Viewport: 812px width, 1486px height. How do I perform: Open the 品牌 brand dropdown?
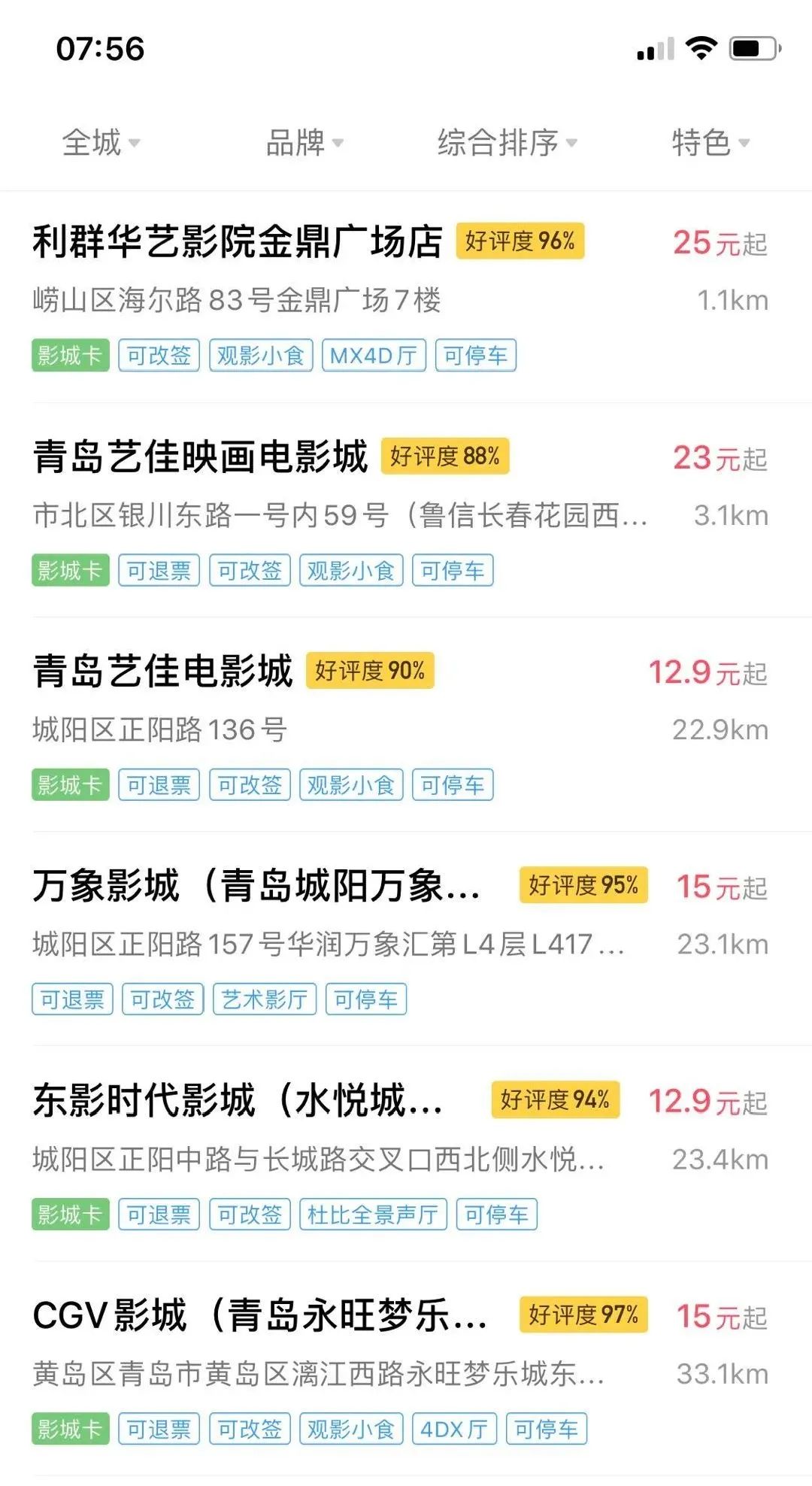(x=304, y=142)
